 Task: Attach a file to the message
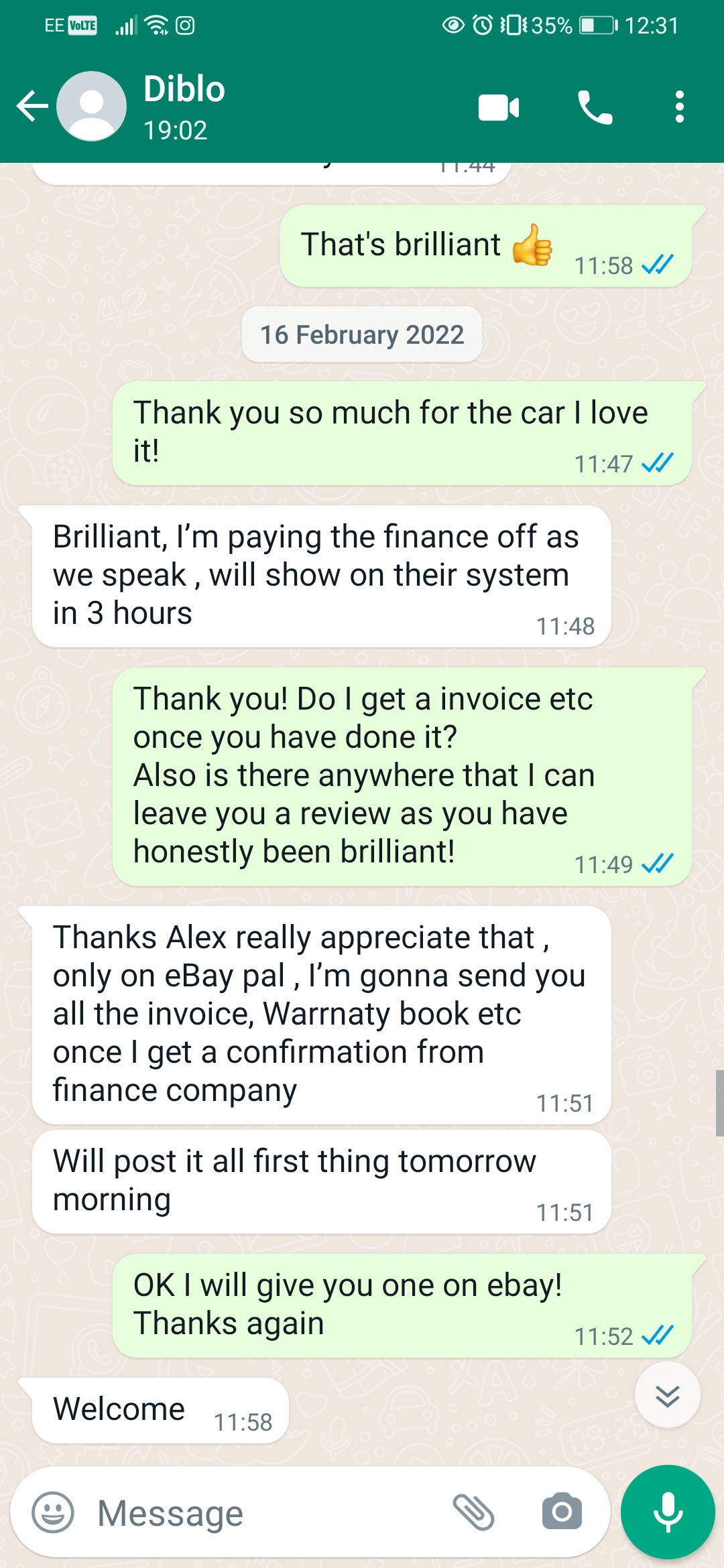tap(473, 1512)
